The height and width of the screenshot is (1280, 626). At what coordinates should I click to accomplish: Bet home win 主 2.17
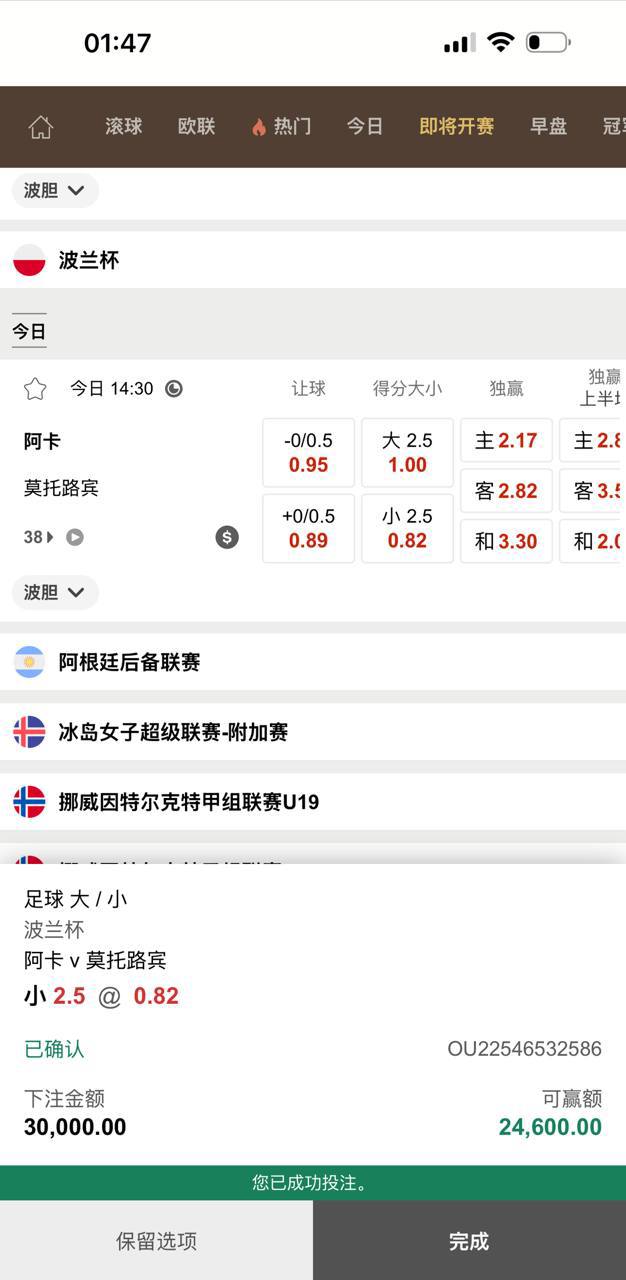coord(506,440)
